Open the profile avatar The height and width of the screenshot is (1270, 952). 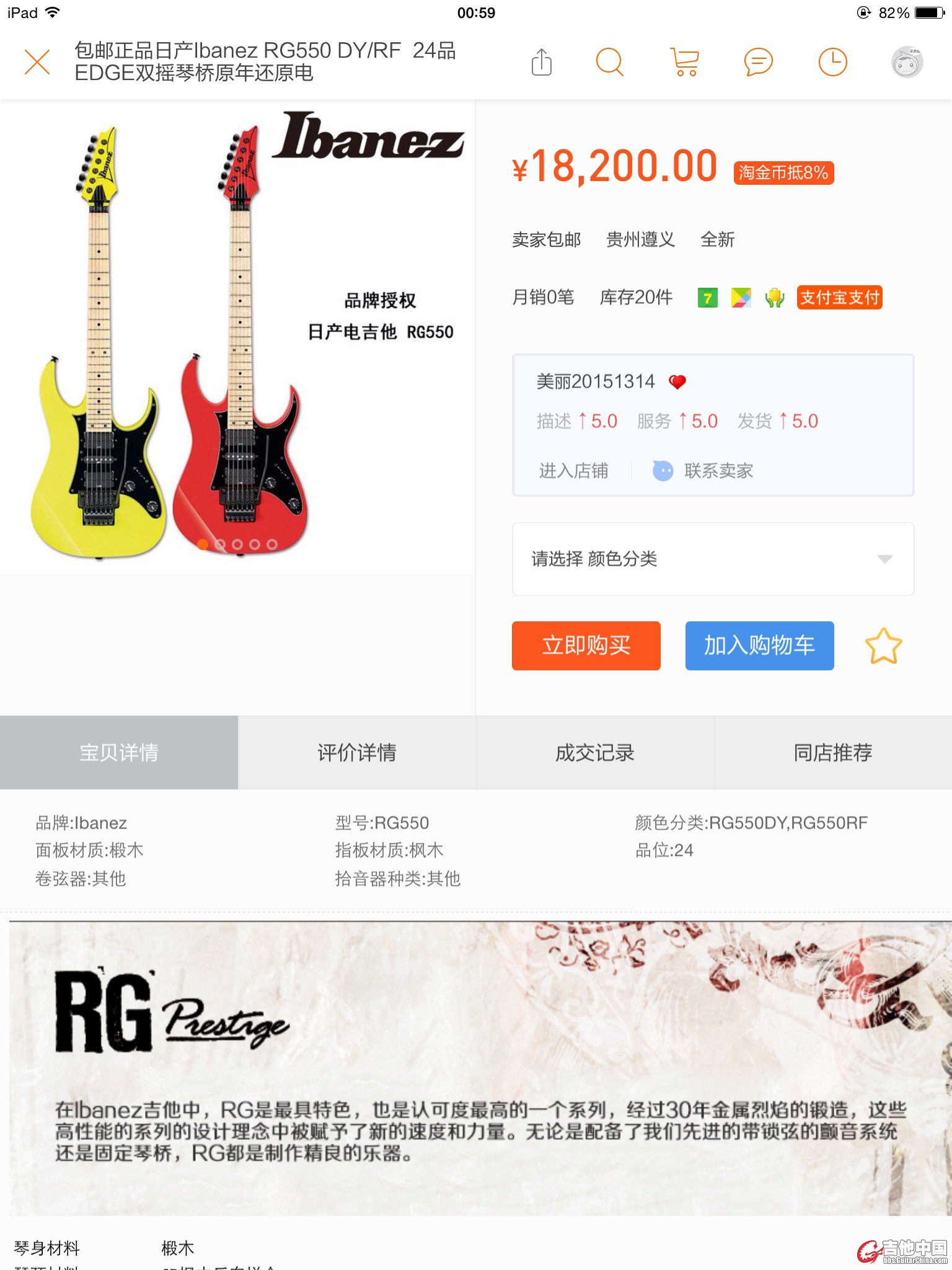tap(907, 62)
